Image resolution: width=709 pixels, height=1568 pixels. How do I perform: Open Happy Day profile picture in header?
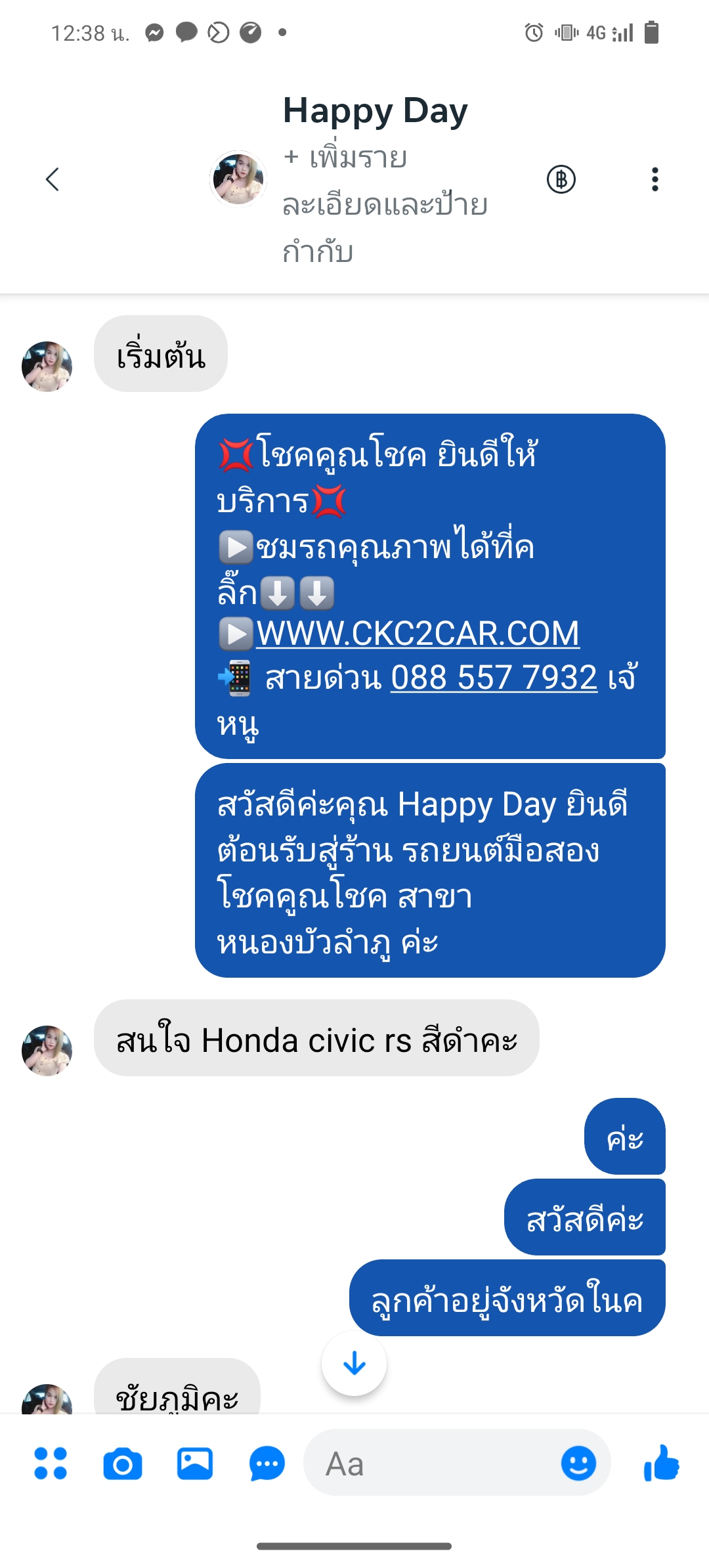click(238, 178)
